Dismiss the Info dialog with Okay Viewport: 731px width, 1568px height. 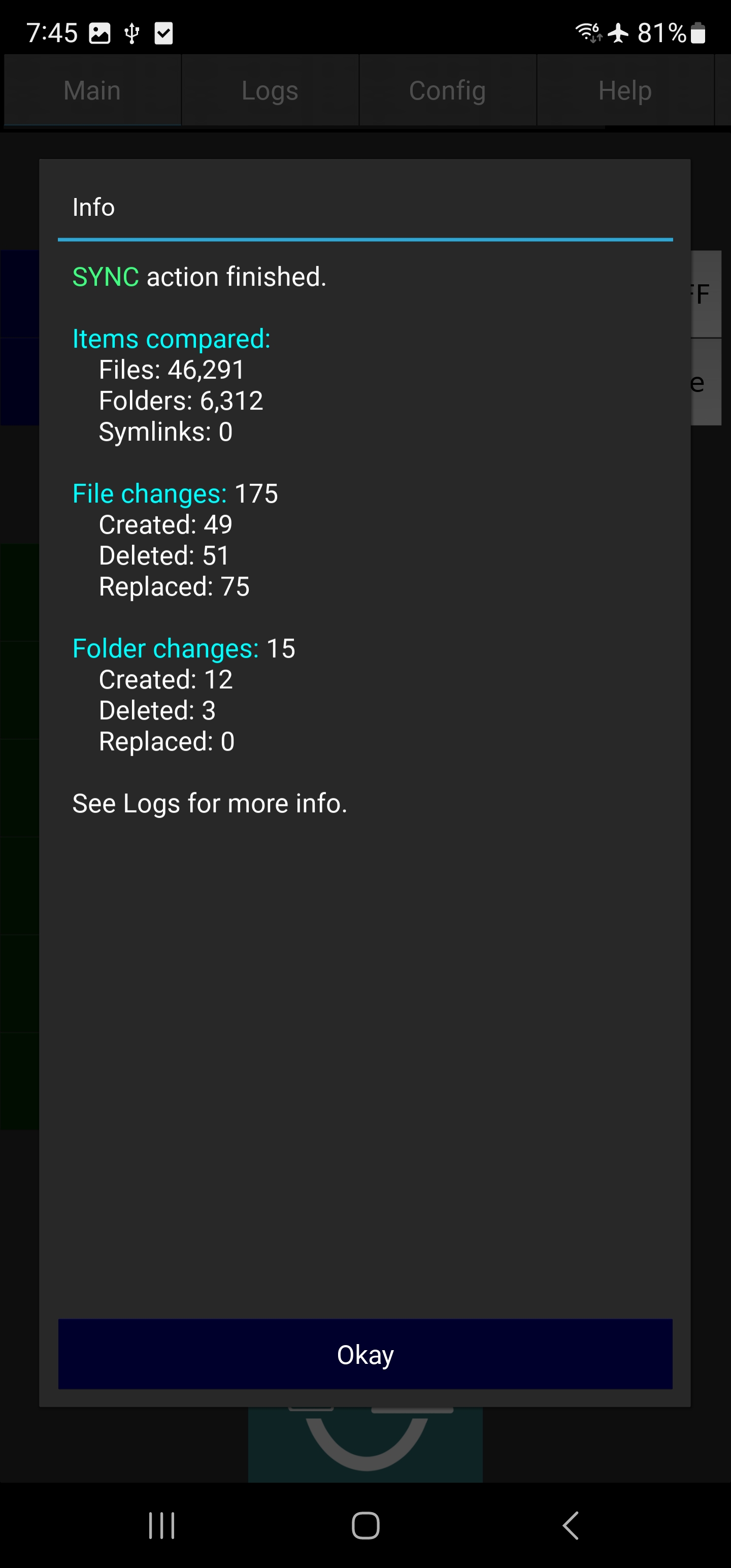pyautogui.click(x=365, y=1354)
